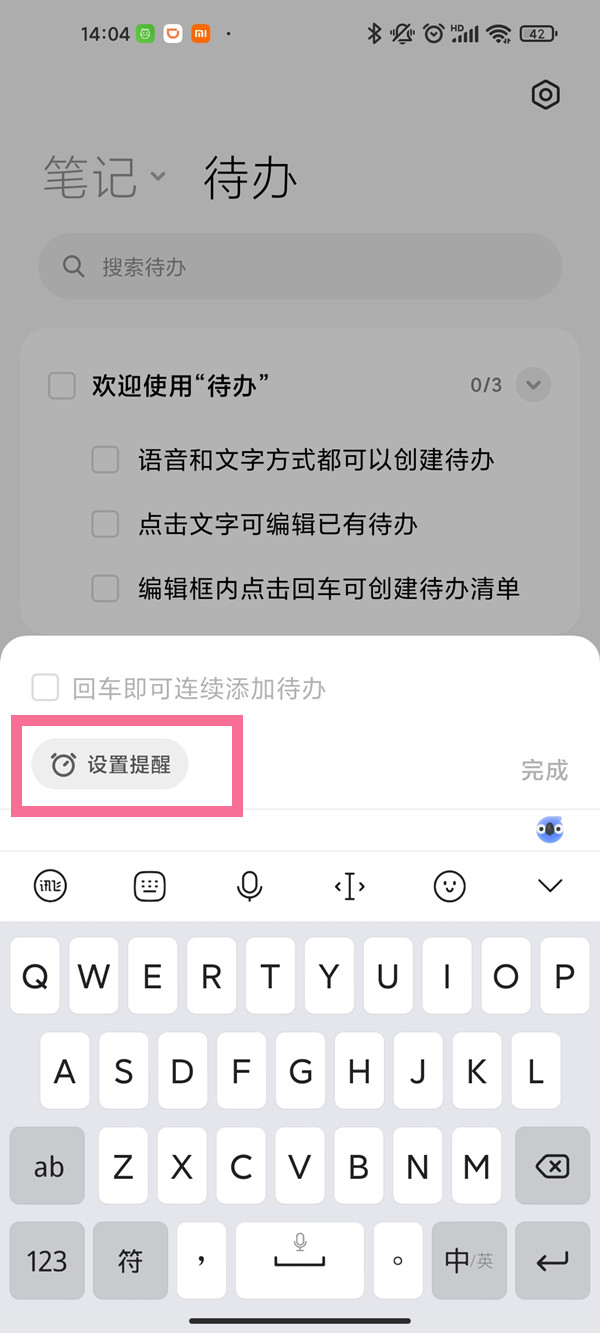
Task: Focus the 回车即可连续添加待办 input field
Action: [200, 688]
